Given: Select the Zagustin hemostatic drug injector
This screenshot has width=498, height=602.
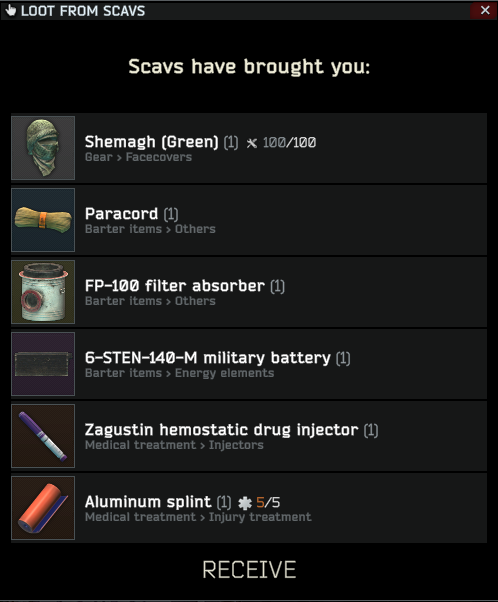Looking at the screenshot, I should point(249,436).
